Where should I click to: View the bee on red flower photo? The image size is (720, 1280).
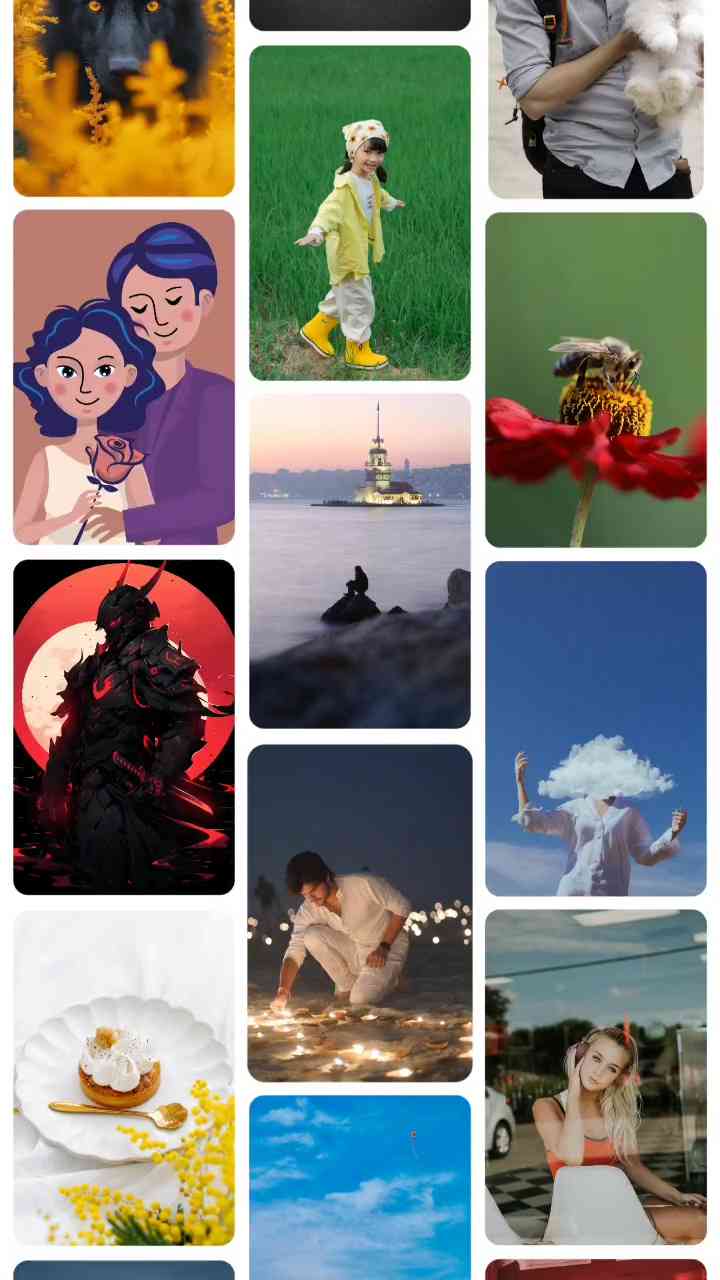[x=596, y=380]
